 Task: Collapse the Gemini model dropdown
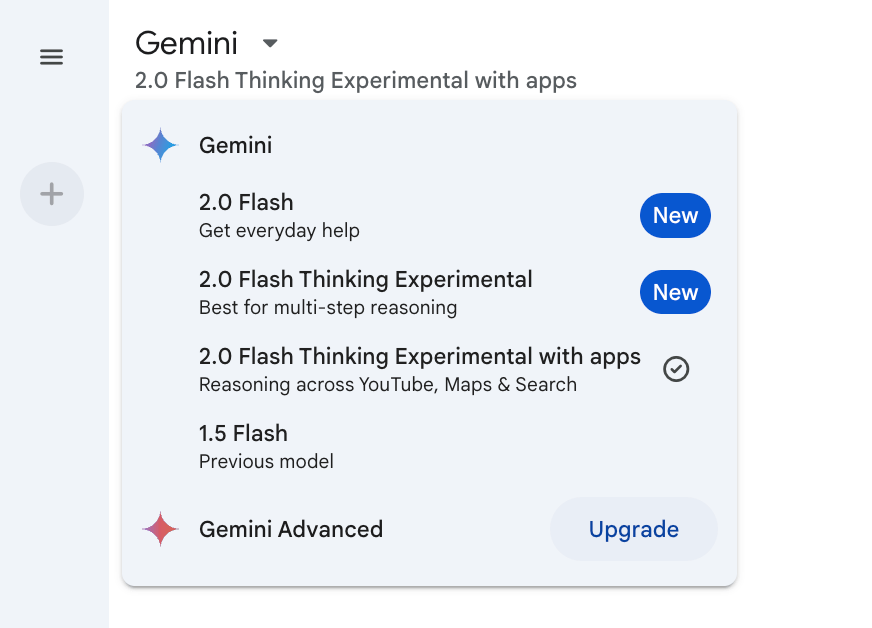click(269, 44)
